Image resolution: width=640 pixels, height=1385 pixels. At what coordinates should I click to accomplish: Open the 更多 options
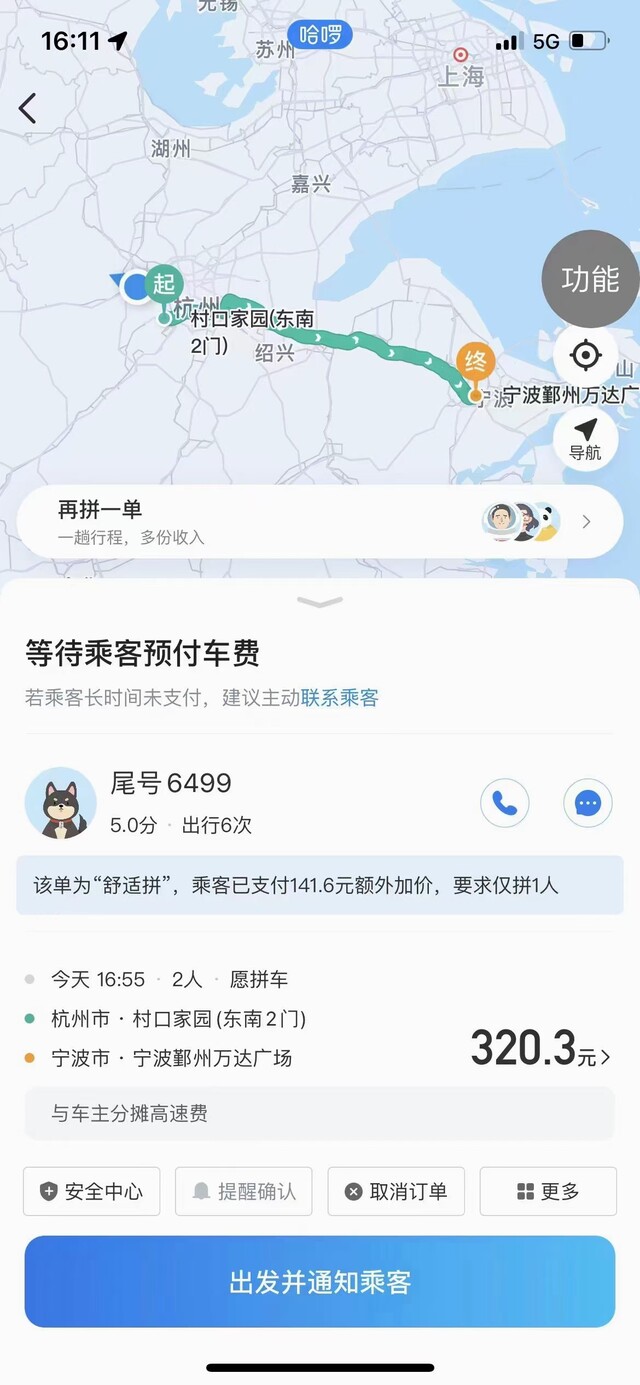548,1191
